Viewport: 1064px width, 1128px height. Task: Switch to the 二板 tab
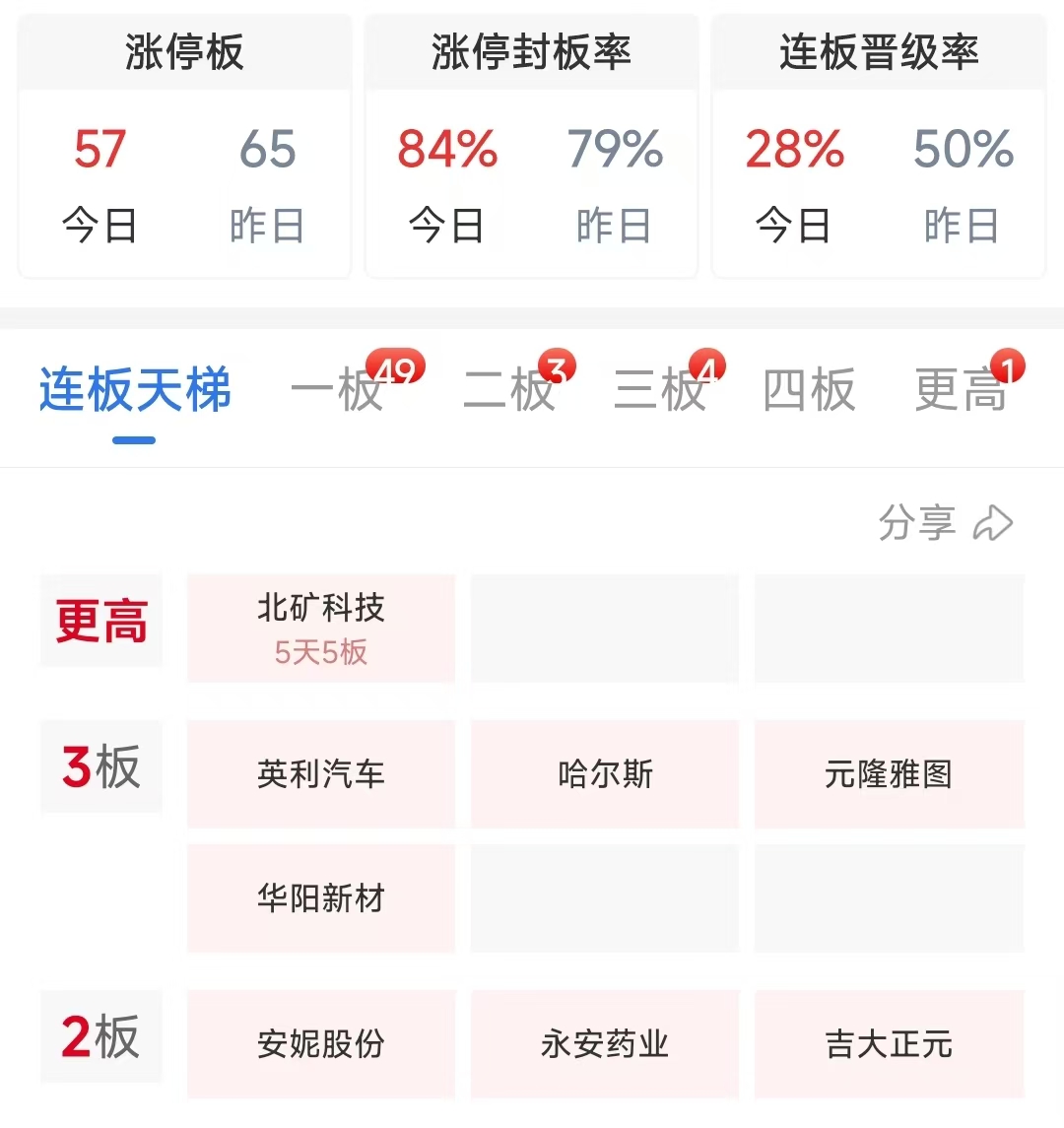510,390
